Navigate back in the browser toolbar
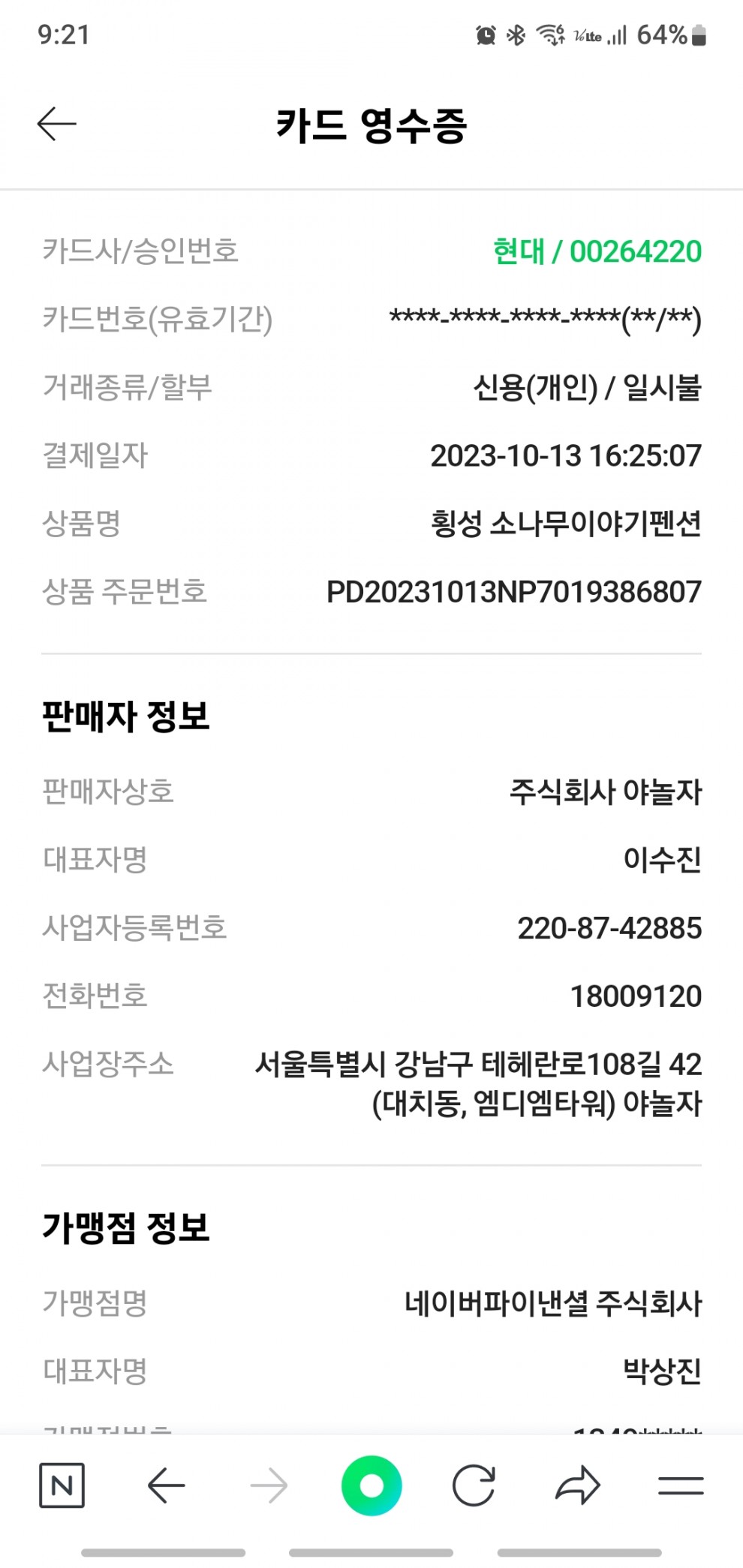This screenshot has height=1568, width=743. pos(166,1485)
